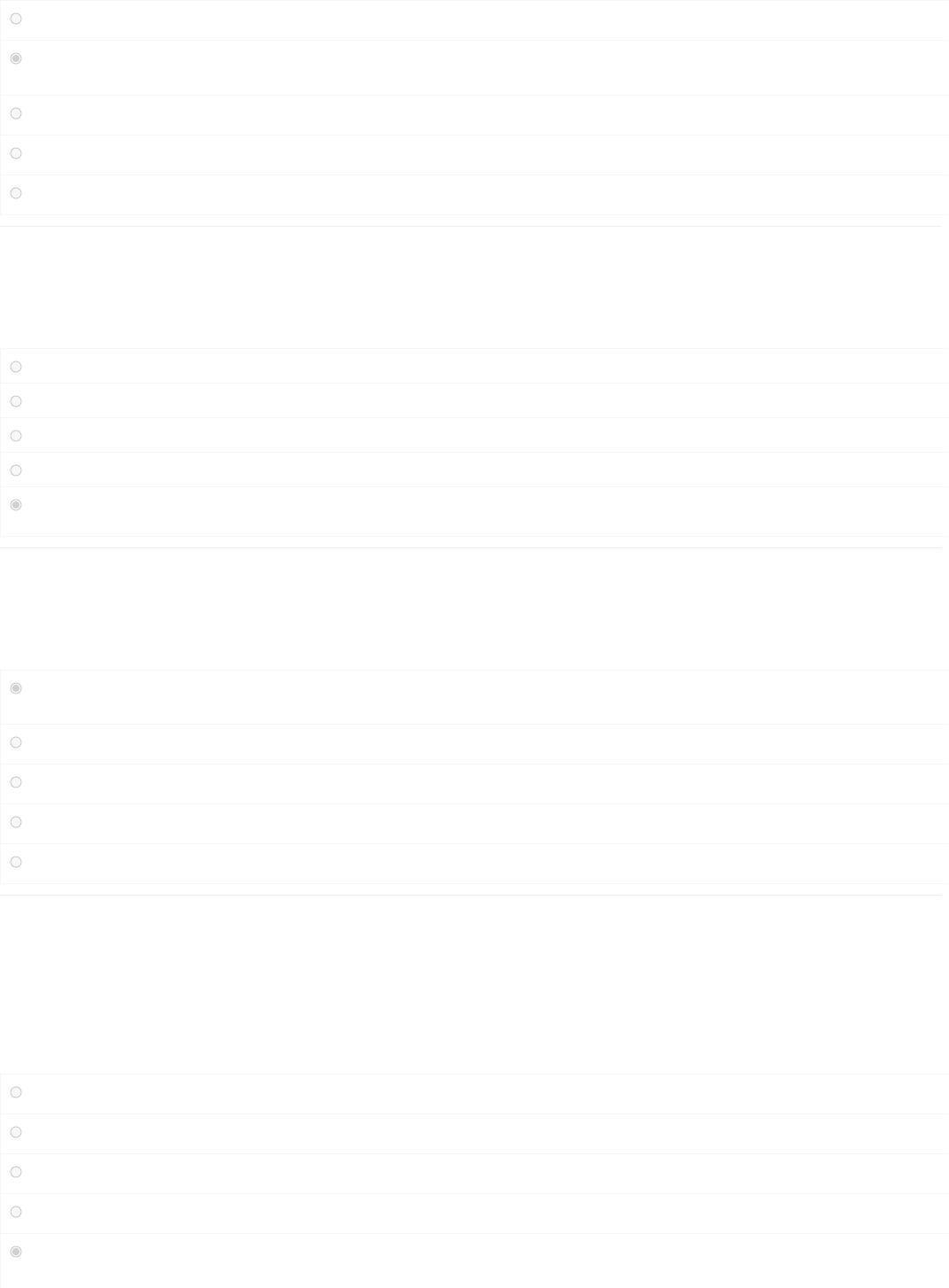Choose the first option of the second question
Screen dimensions: 949x1288
pos(16,367)
